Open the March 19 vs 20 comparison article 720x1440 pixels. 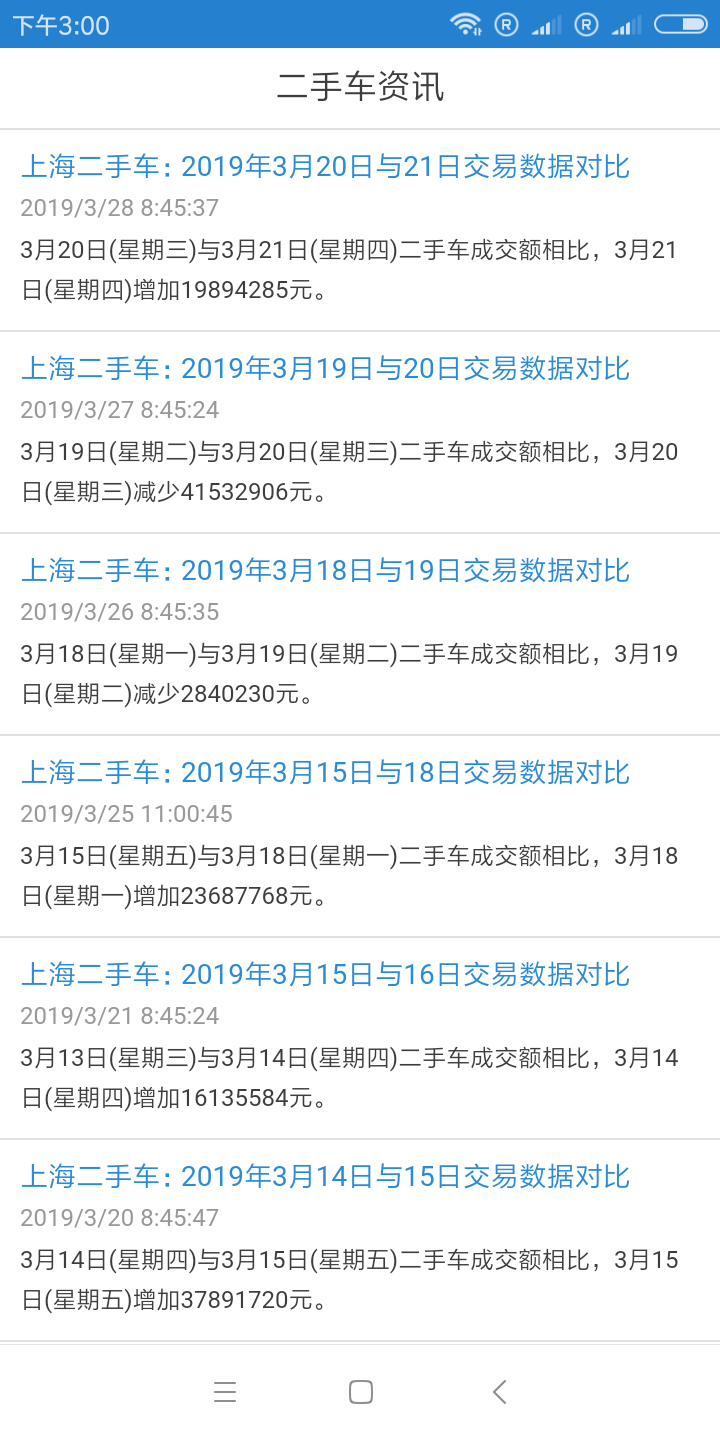click(360, 432)
